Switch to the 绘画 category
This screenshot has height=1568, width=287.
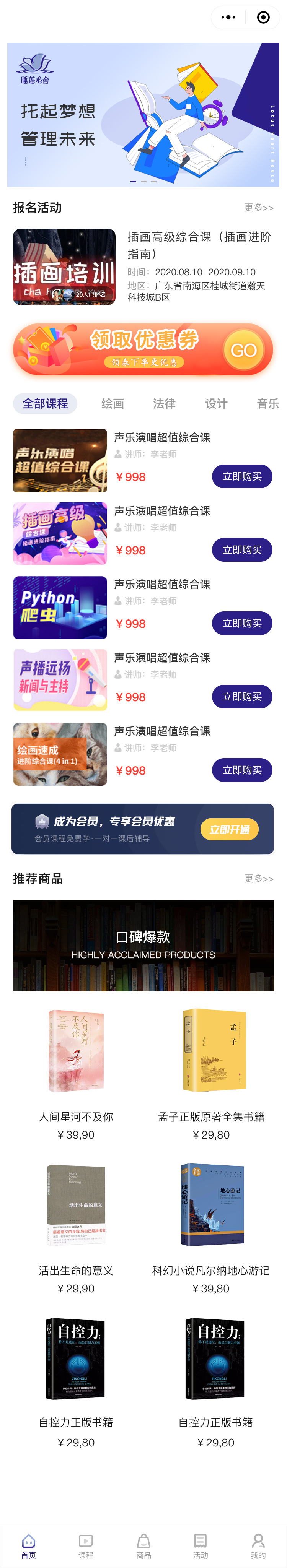(113, 403)
